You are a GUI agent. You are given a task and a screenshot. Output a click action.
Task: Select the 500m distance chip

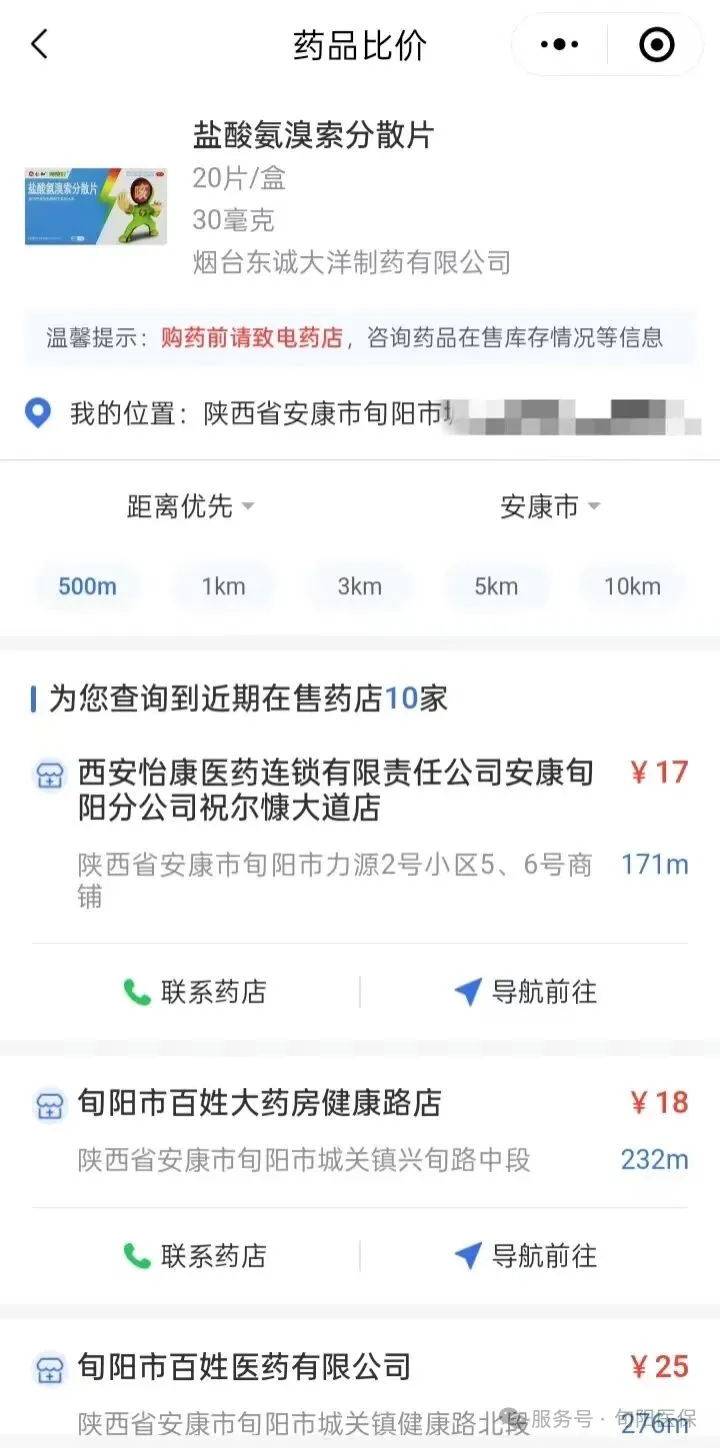87,587
